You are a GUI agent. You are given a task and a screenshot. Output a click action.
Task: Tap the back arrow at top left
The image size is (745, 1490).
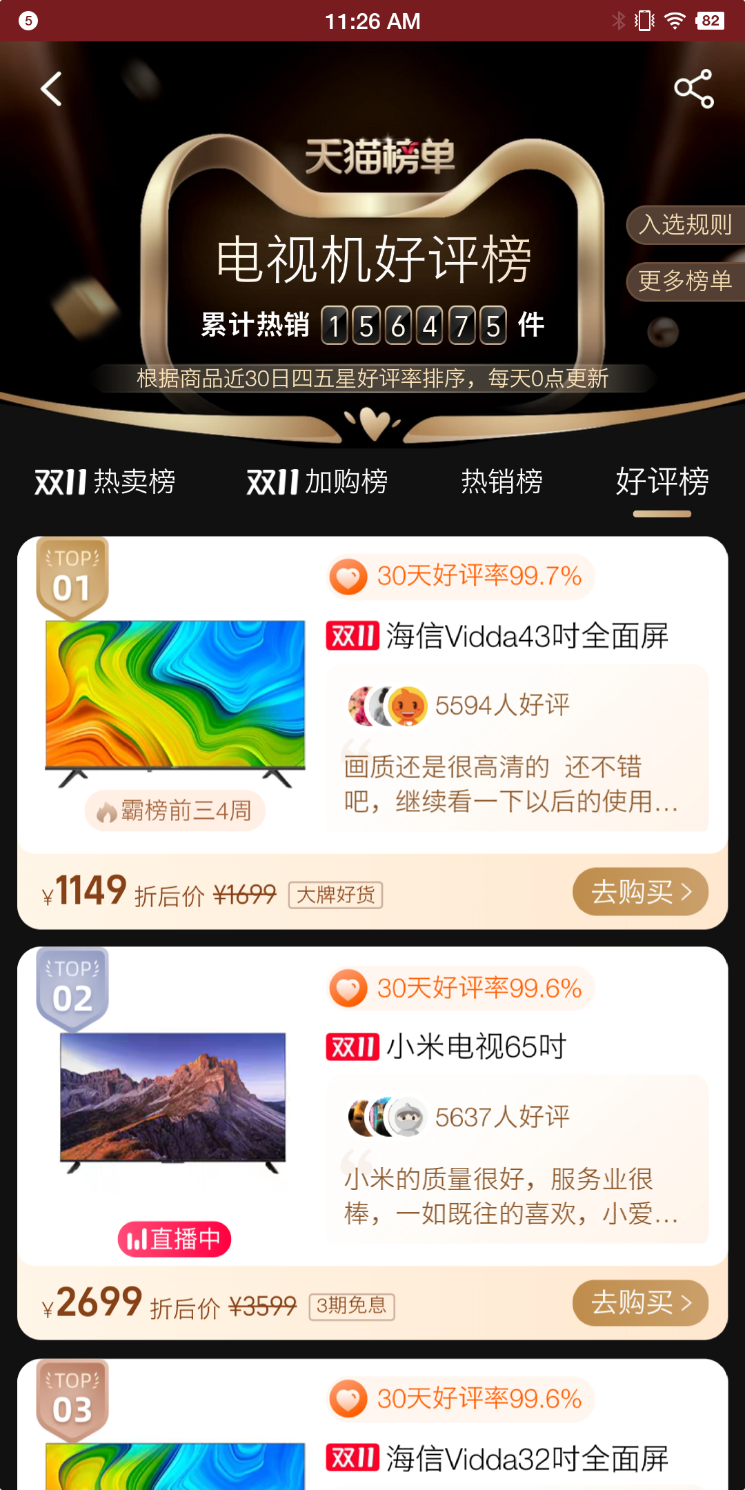[51, 88]
